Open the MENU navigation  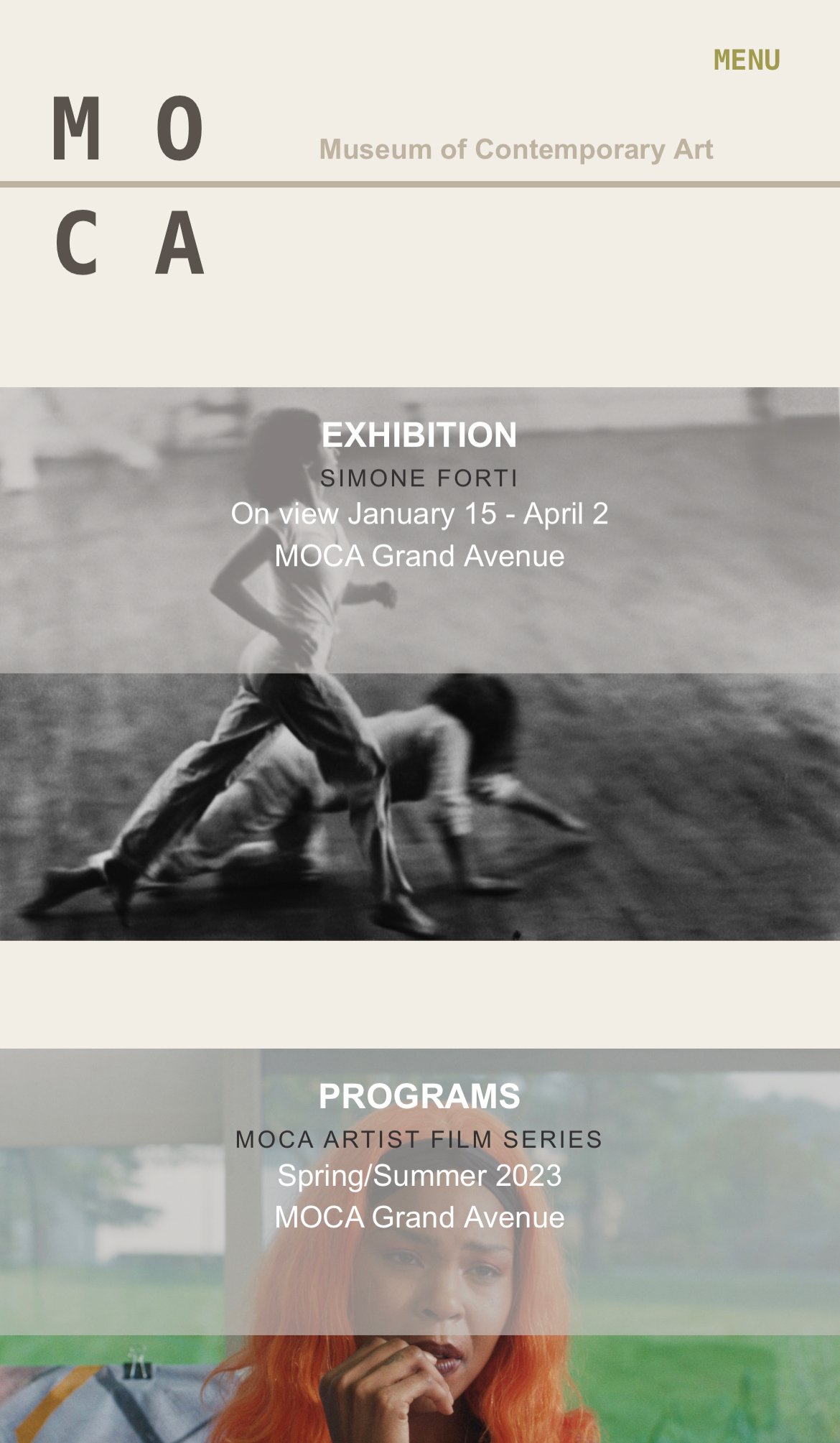coord(746,60)
